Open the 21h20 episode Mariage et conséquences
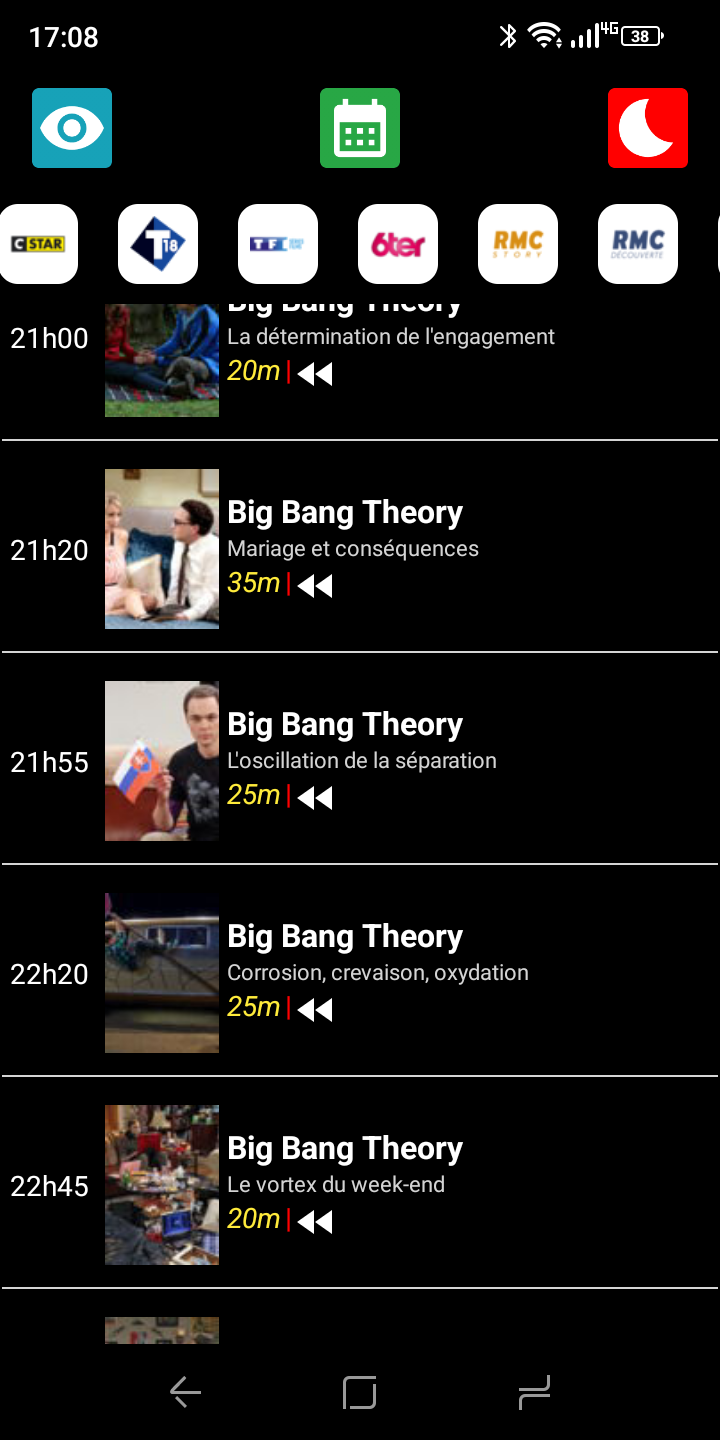 360,548
